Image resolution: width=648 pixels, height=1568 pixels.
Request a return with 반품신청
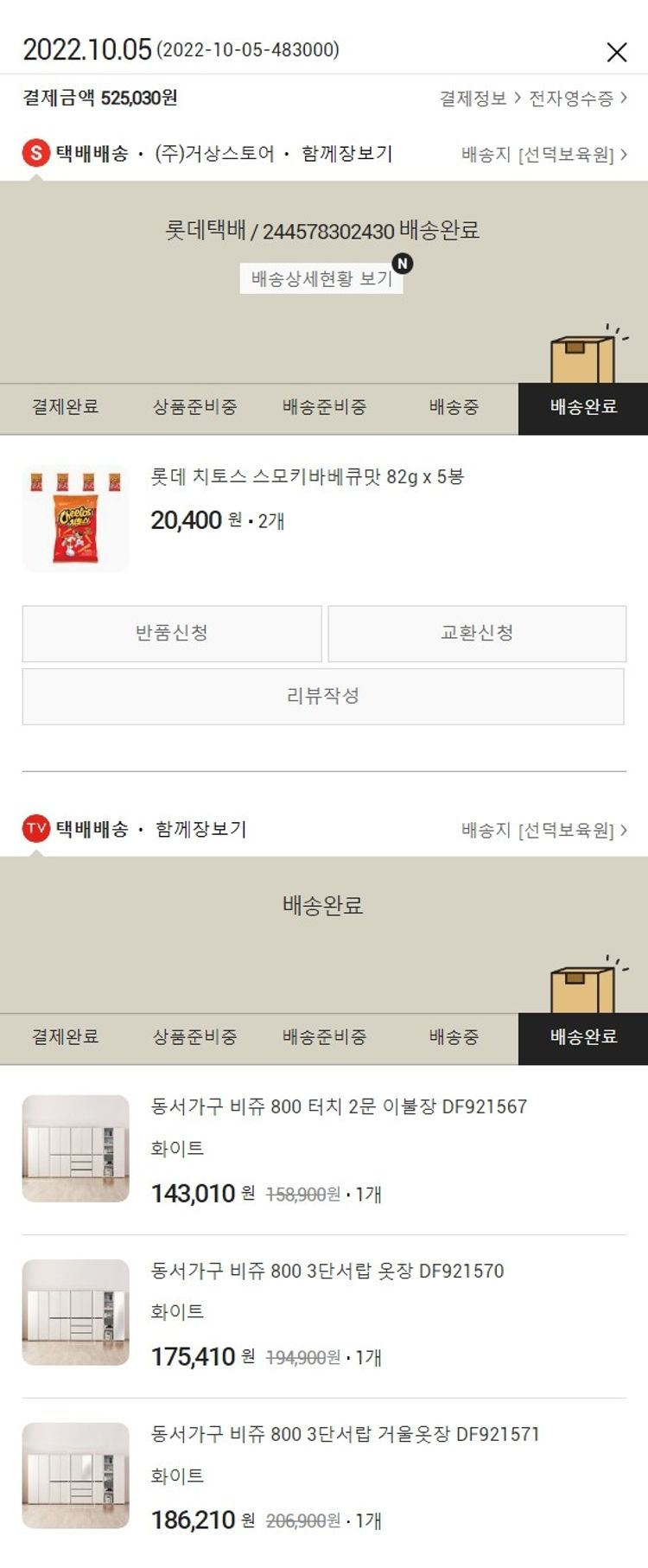(x=172, y=634)
